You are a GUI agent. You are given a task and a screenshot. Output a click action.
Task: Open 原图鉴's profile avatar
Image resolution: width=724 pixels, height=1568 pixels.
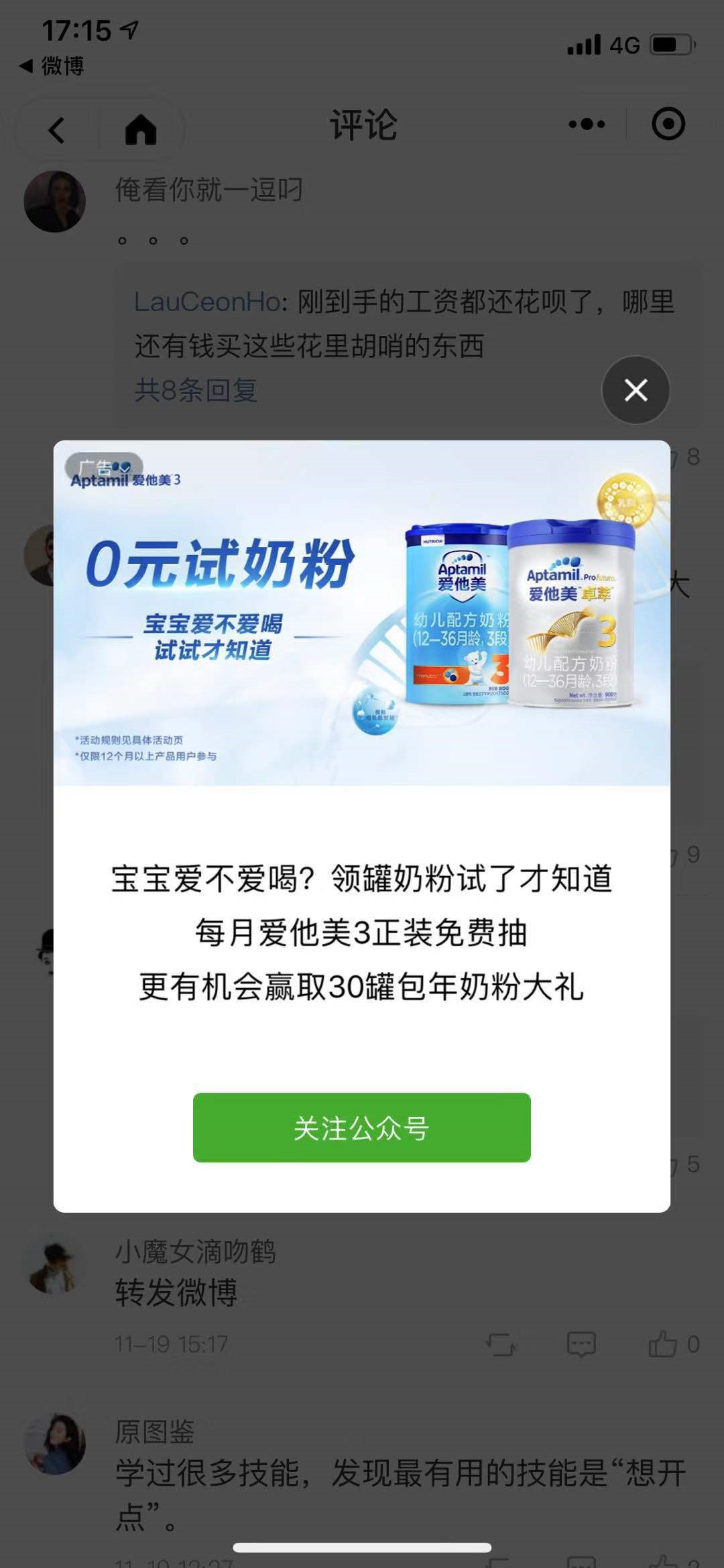tap(55, 1443)
